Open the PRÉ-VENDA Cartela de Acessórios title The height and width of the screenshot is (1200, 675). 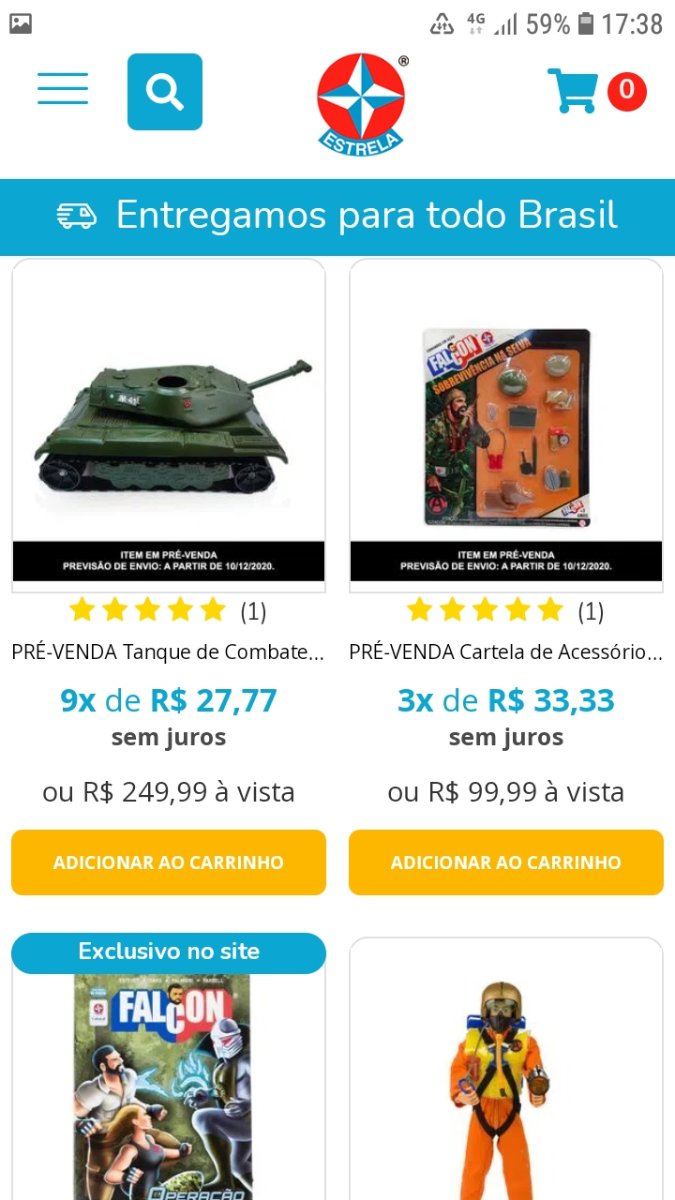506,653
